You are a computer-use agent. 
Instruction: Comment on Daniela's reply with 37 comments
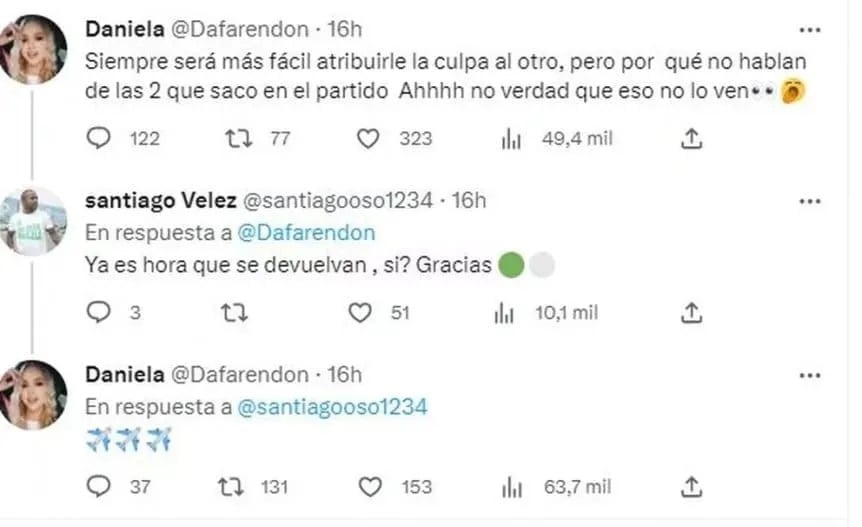pos(98,487)
